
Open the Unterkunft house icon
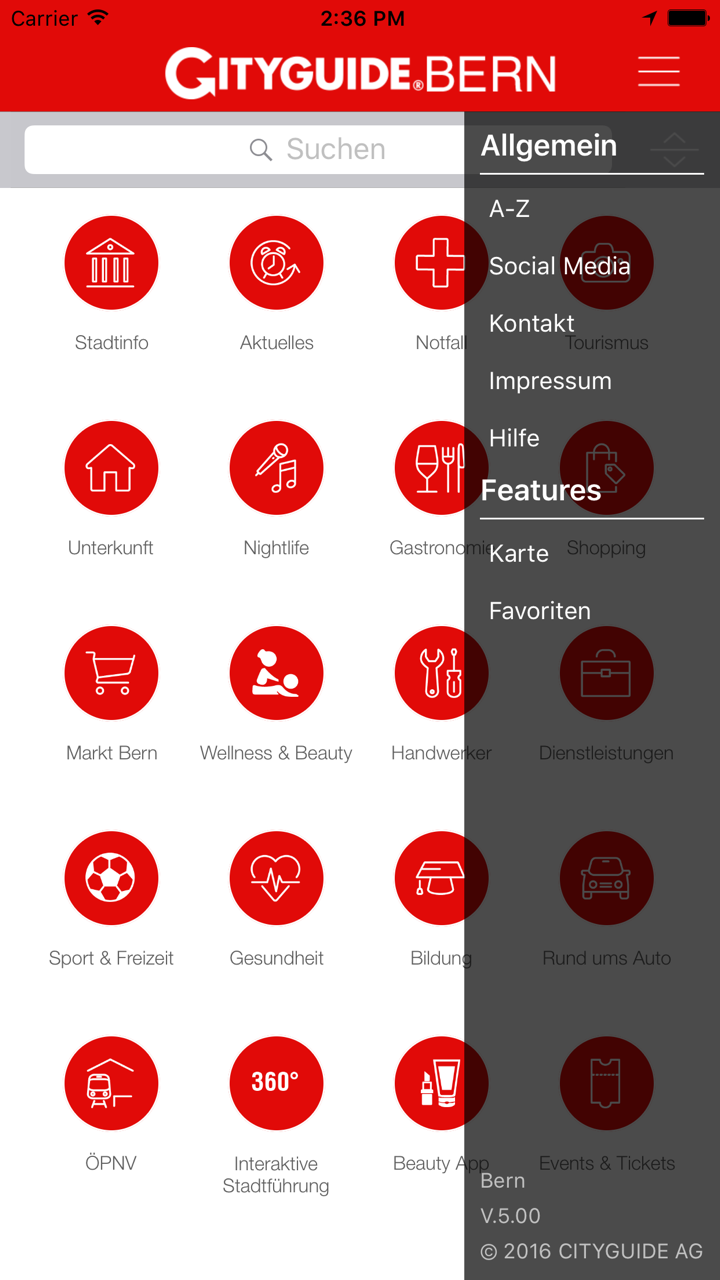pos(111,467)
